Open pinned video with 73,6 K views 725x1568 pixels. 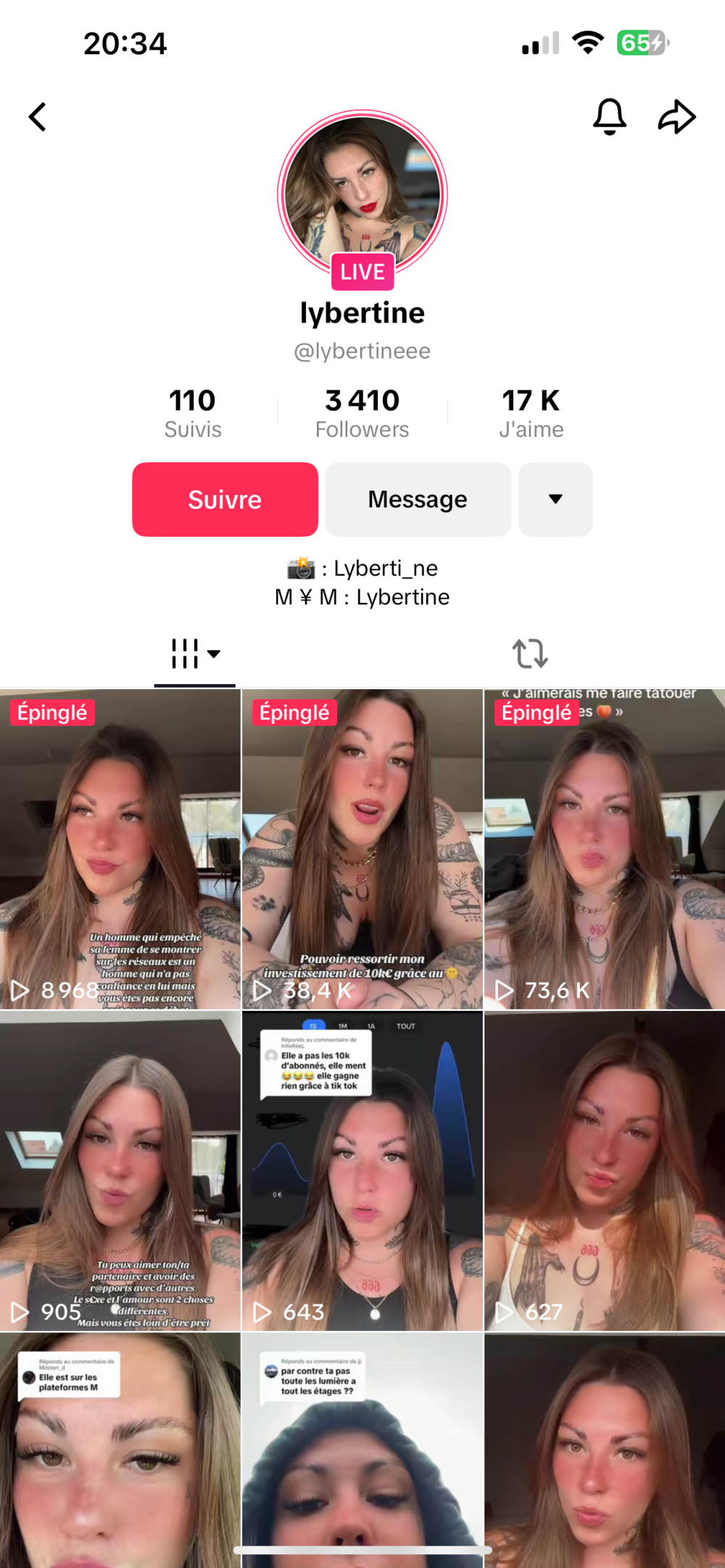coord(605,848)
